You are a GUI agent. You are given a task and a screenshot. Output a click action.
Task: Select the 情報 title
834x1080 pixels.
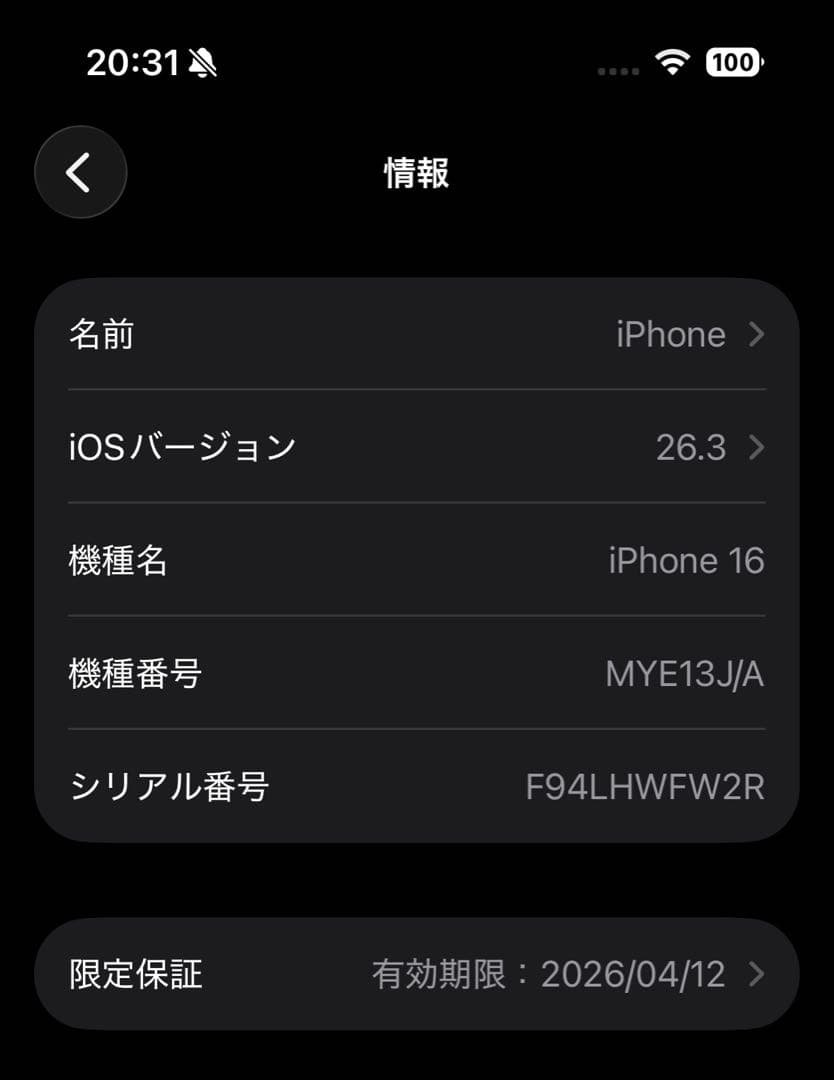(416, 172)
